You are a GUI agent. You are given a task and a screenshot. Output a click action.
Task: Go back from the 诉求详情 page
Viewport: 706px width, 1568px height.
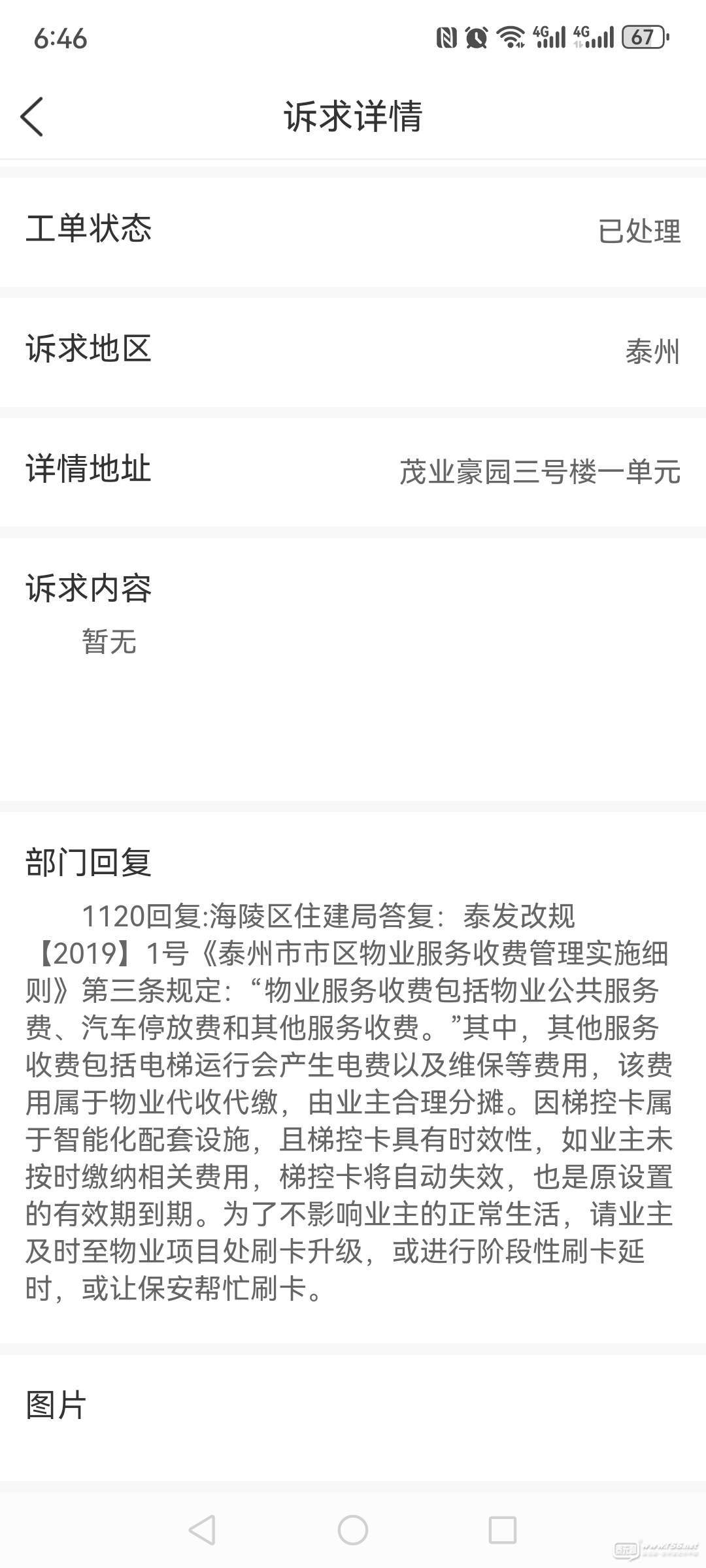coord(33,117)
